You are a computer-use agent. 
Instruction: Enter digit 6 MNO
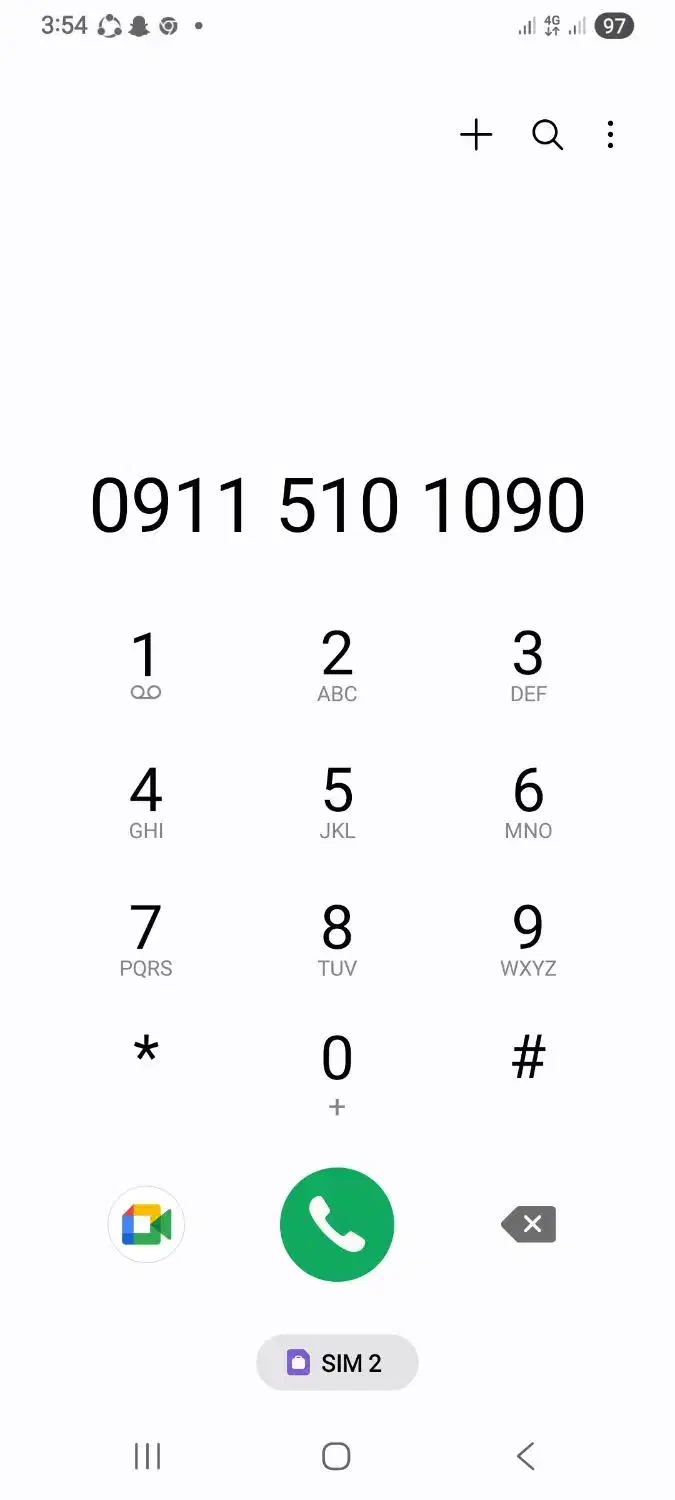[x=528, y=802]
